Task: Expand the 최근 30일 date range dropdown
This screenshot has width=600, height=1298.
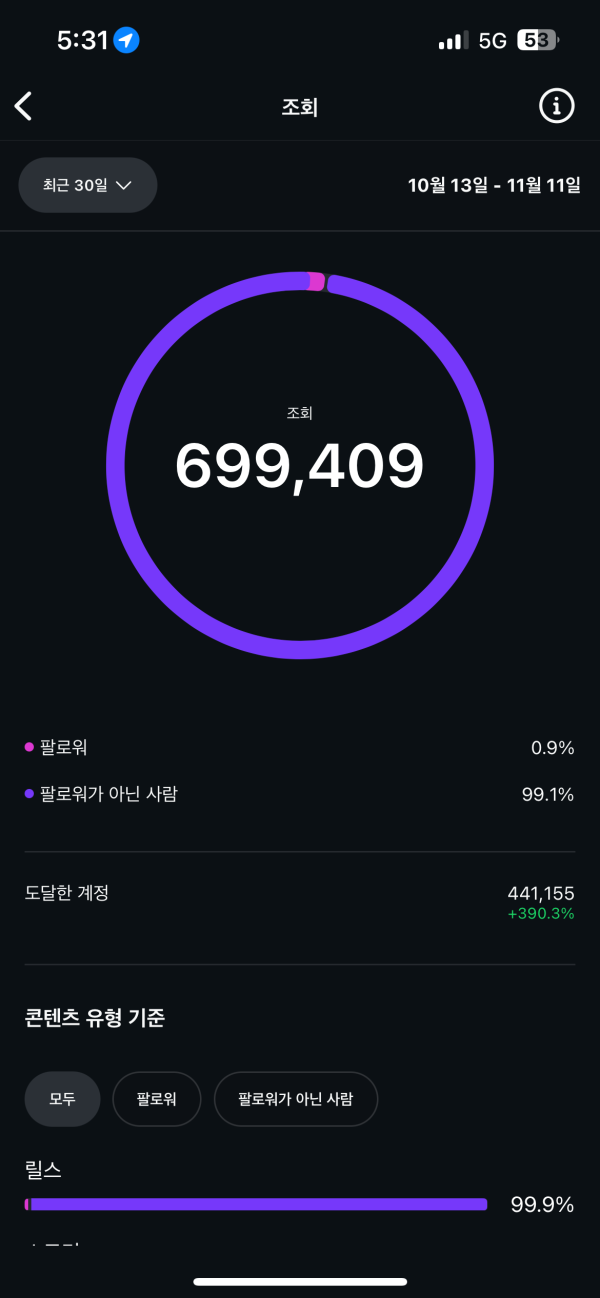Action: [x=88, y=185]
